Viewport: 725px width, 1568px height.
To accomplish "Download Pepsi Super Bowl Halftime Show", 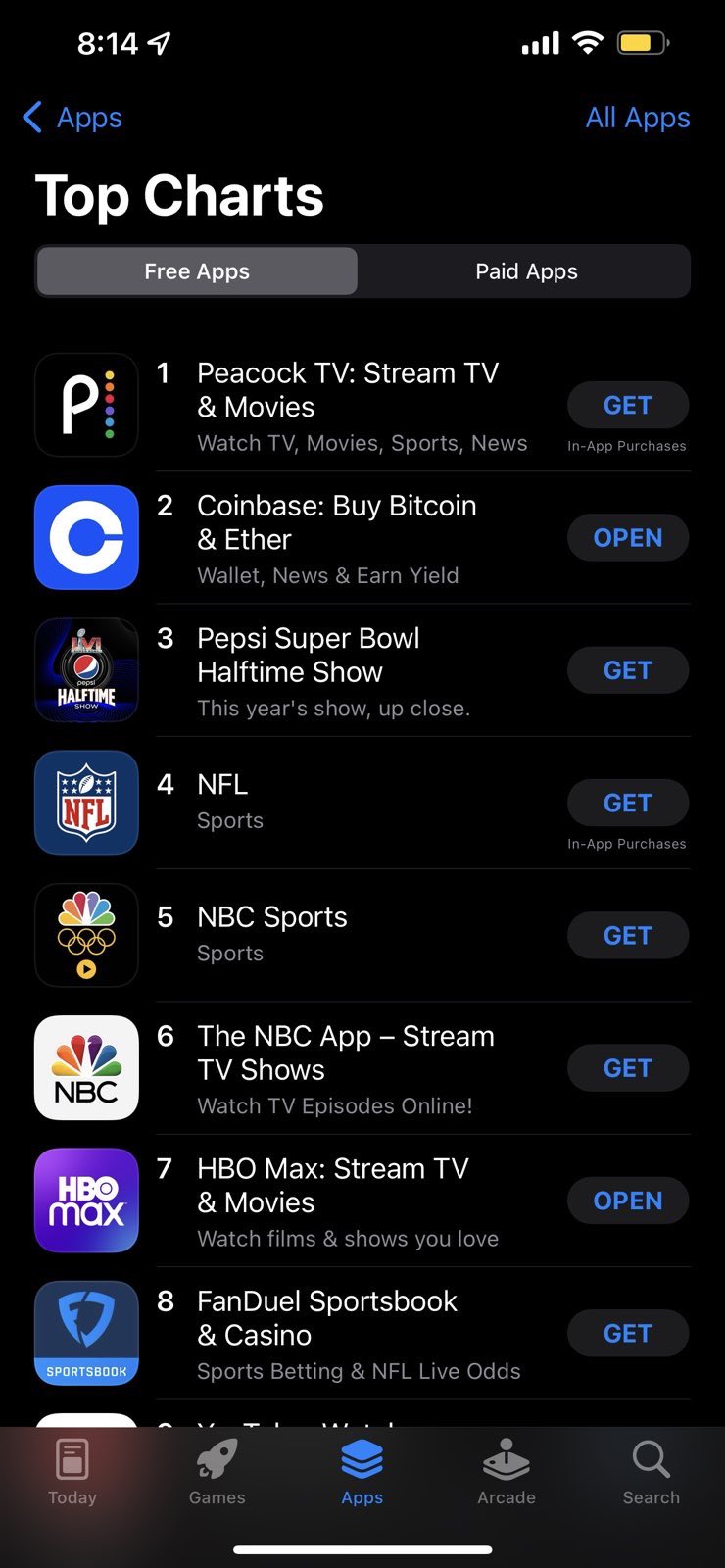I will tap(627, 670).
